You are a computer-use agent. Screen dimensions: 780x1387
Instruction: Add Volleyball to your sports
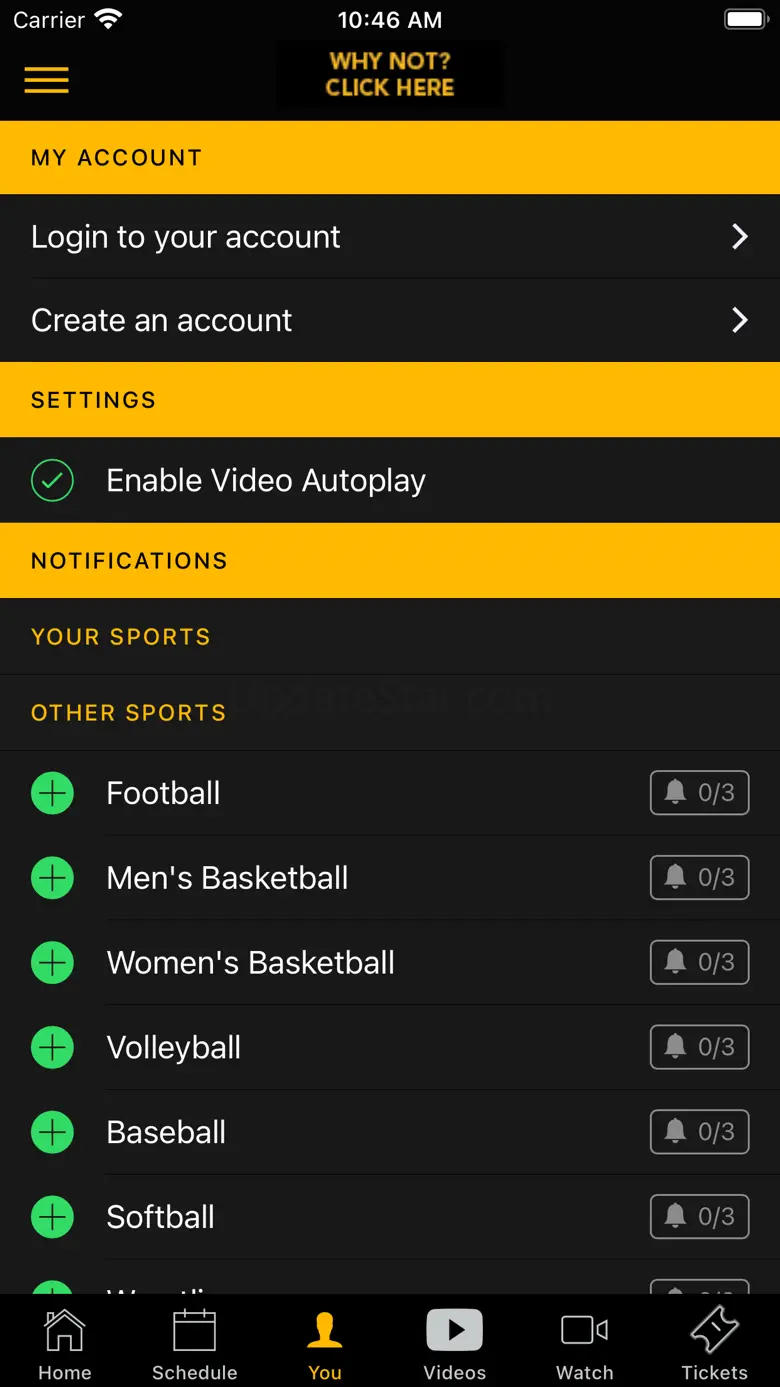[52, 1048]
